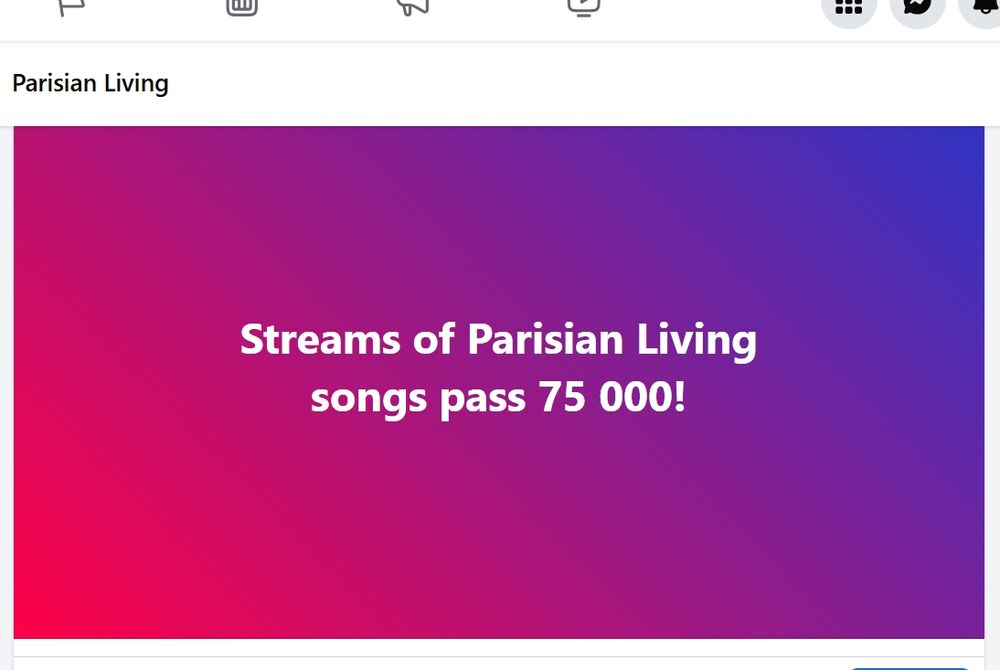The width and height of the screenshot is (1000, 670).
Task: Switch to the Marketplace tab
Action: 242,6
